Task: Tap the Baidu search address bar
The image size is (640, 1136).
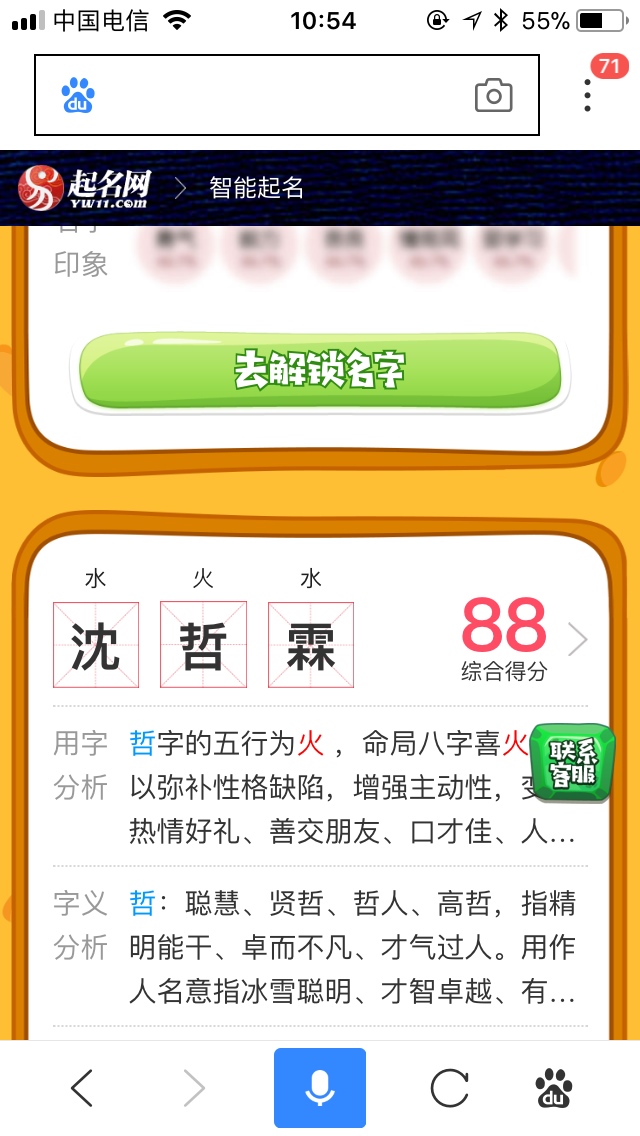Action: (x=270, y=96)
